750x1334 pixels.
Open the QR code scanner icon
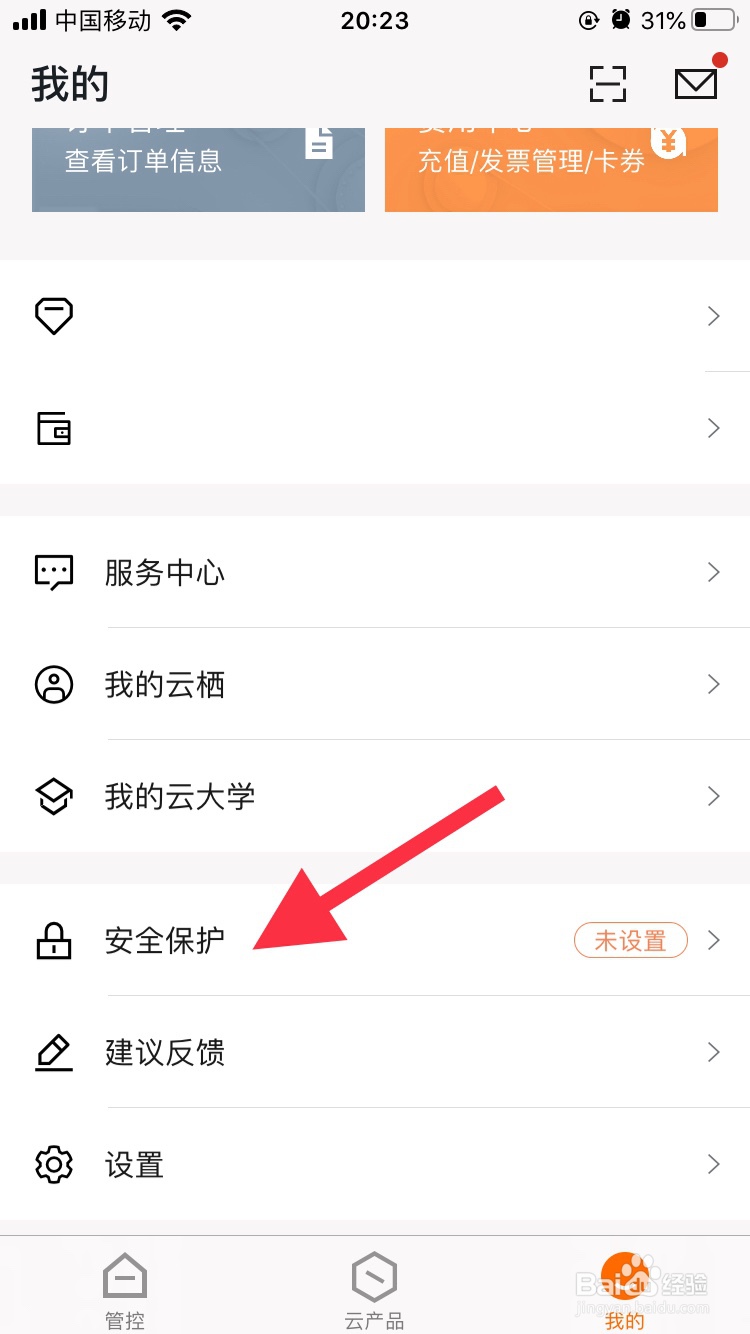(x=608, y=85)
